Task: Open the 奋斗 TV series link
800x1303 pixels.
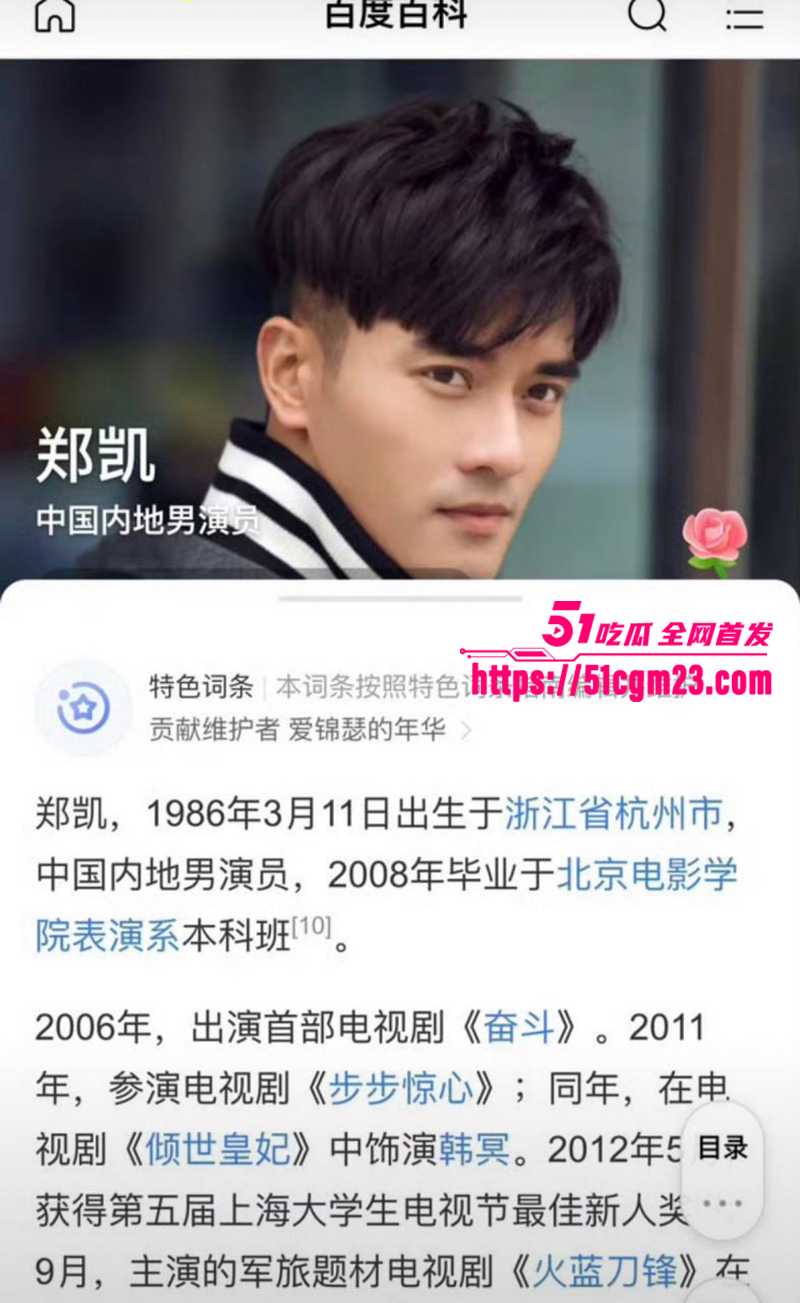Action: [x=518, y=1027]
